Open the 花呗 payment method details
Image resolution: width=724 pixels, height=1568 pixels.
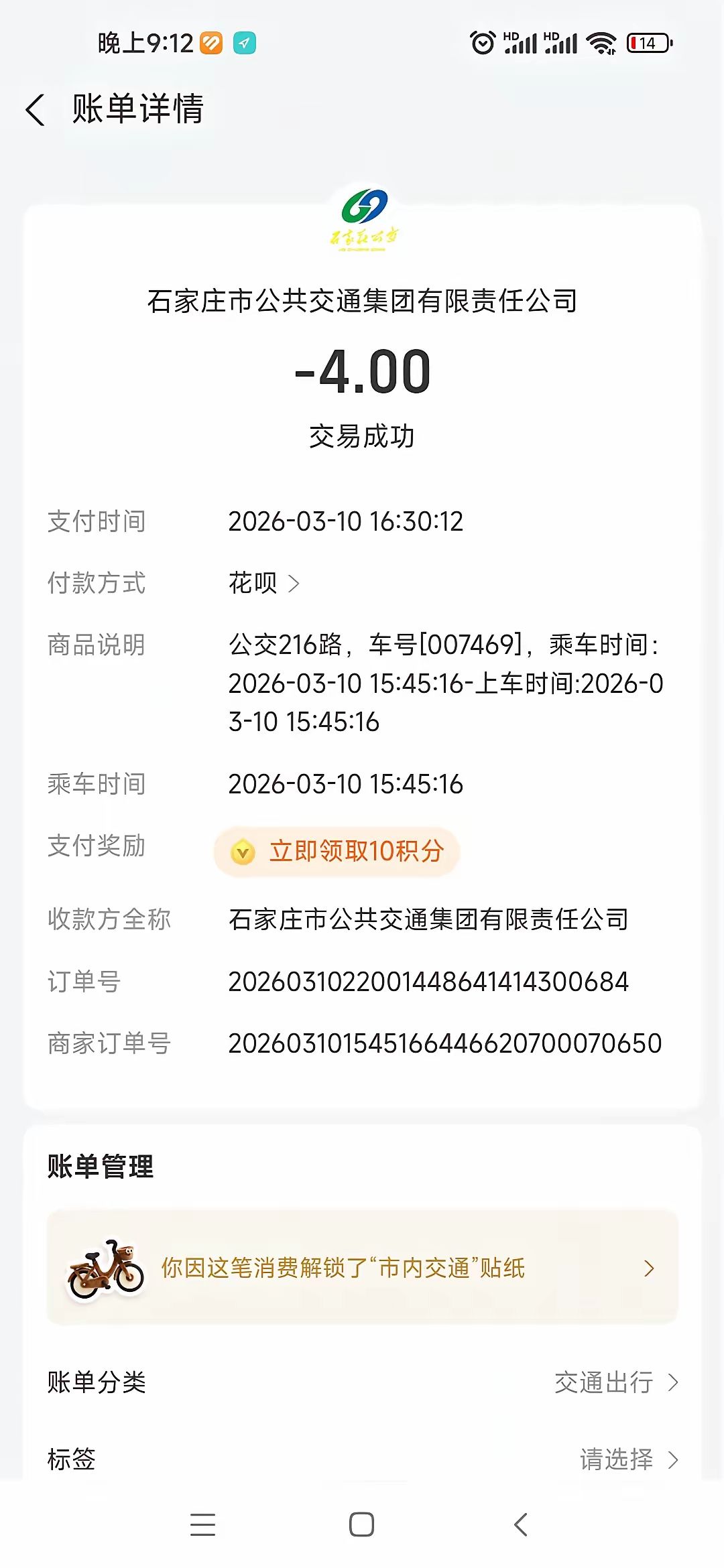(x=264, y=583)
